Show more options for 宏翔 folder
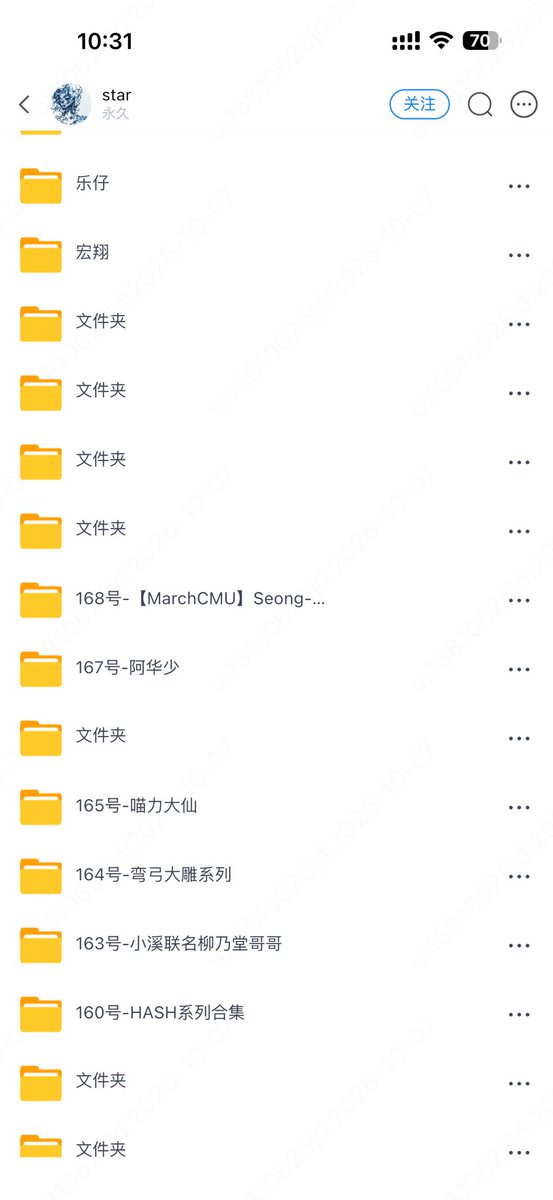Image resolution: width=553 pixels, height=1200 pixels. (519, 256)
